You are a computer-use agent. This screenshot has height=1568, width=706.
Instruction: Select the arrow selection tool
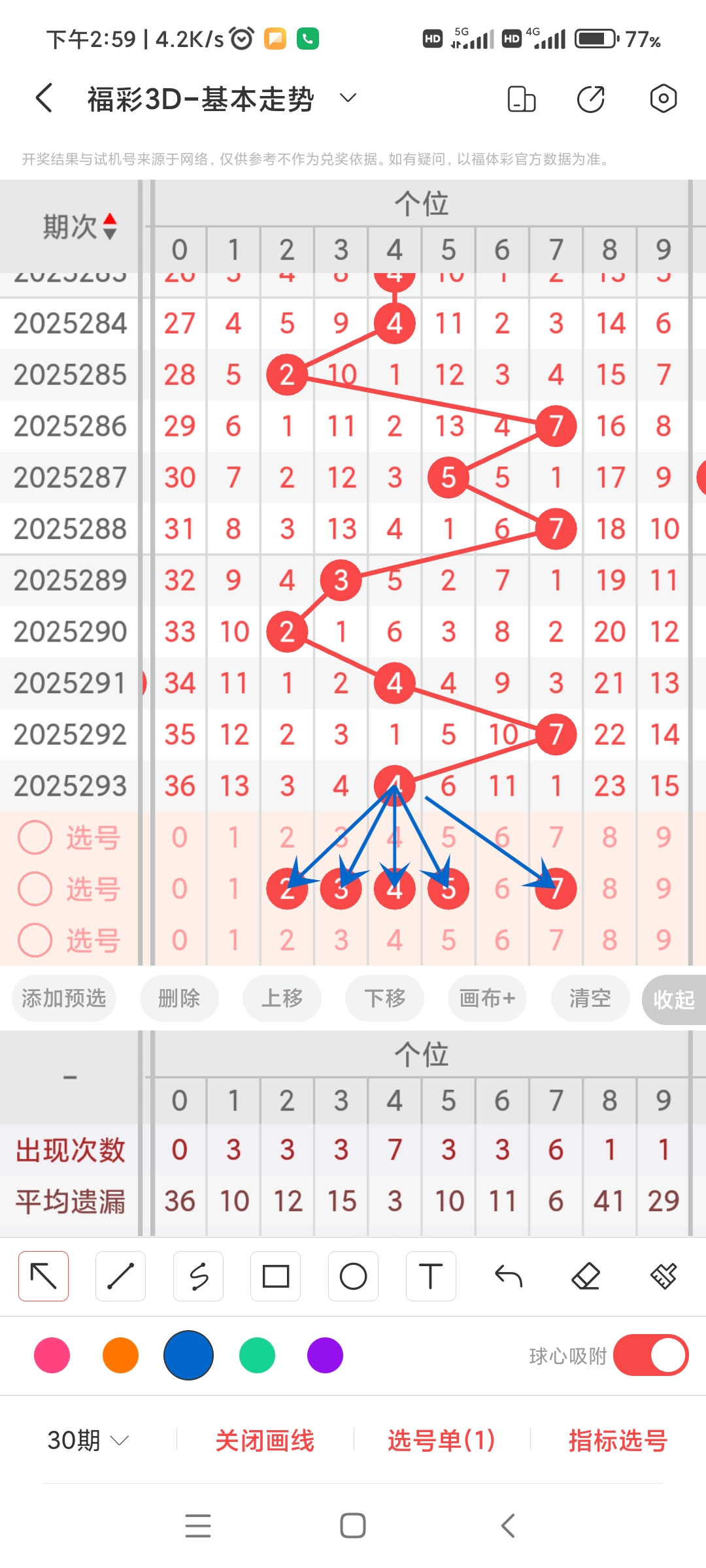click(x=43, y=1275)
